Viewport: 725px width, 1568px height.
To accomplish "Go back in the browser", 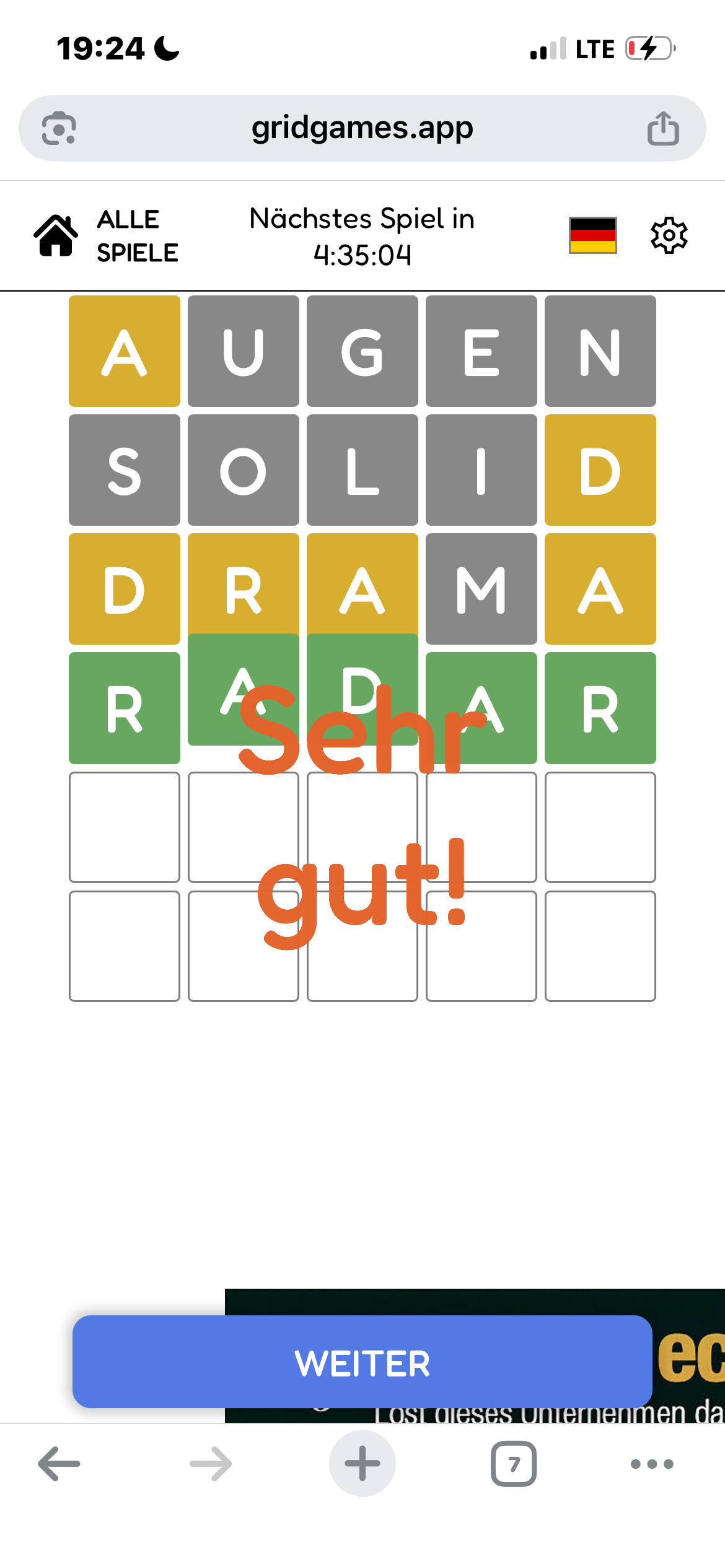I will coord(59,1464).
